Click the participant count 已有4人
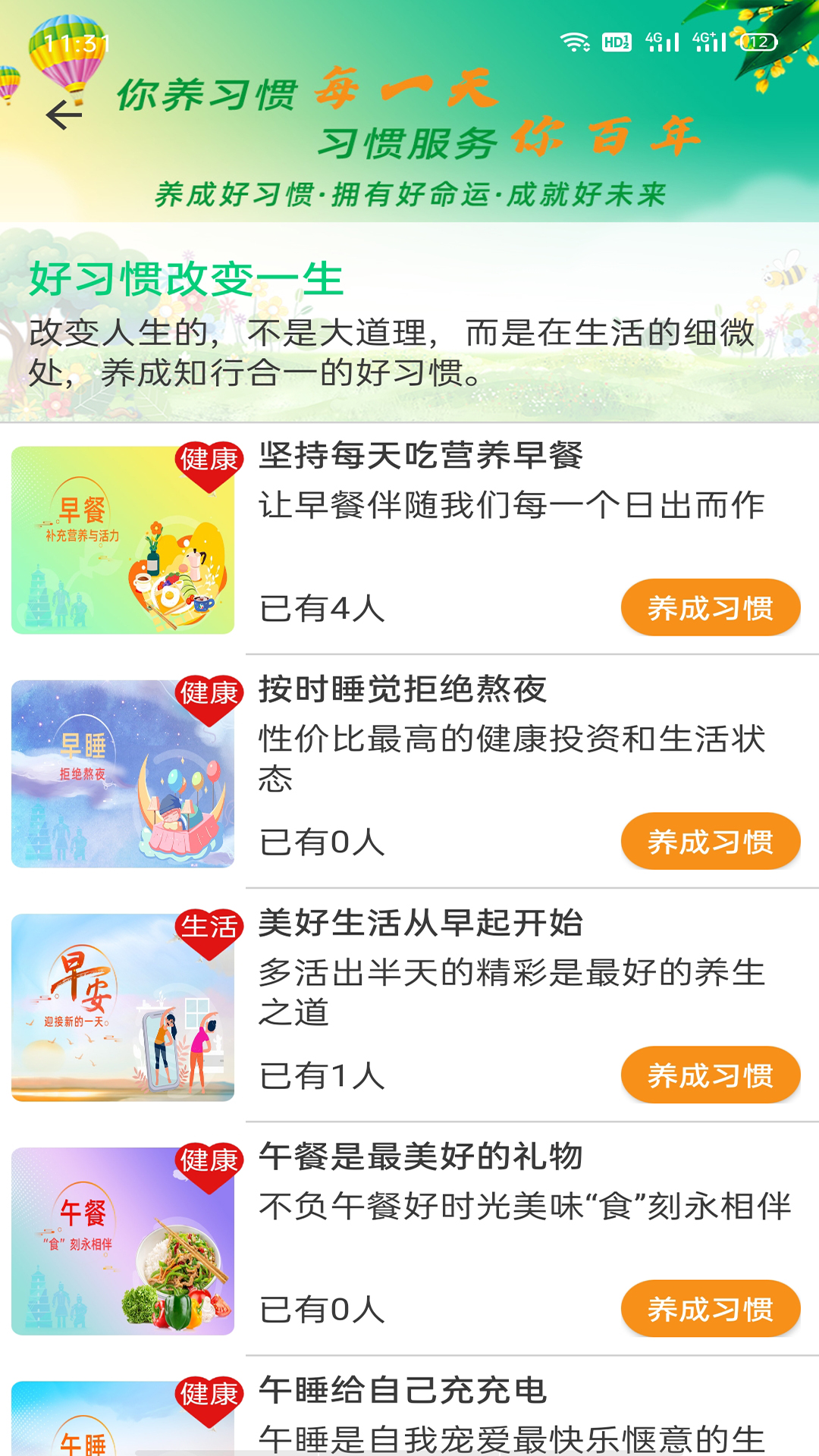Screen dimensions: 819x1456 tap(322, 607)
